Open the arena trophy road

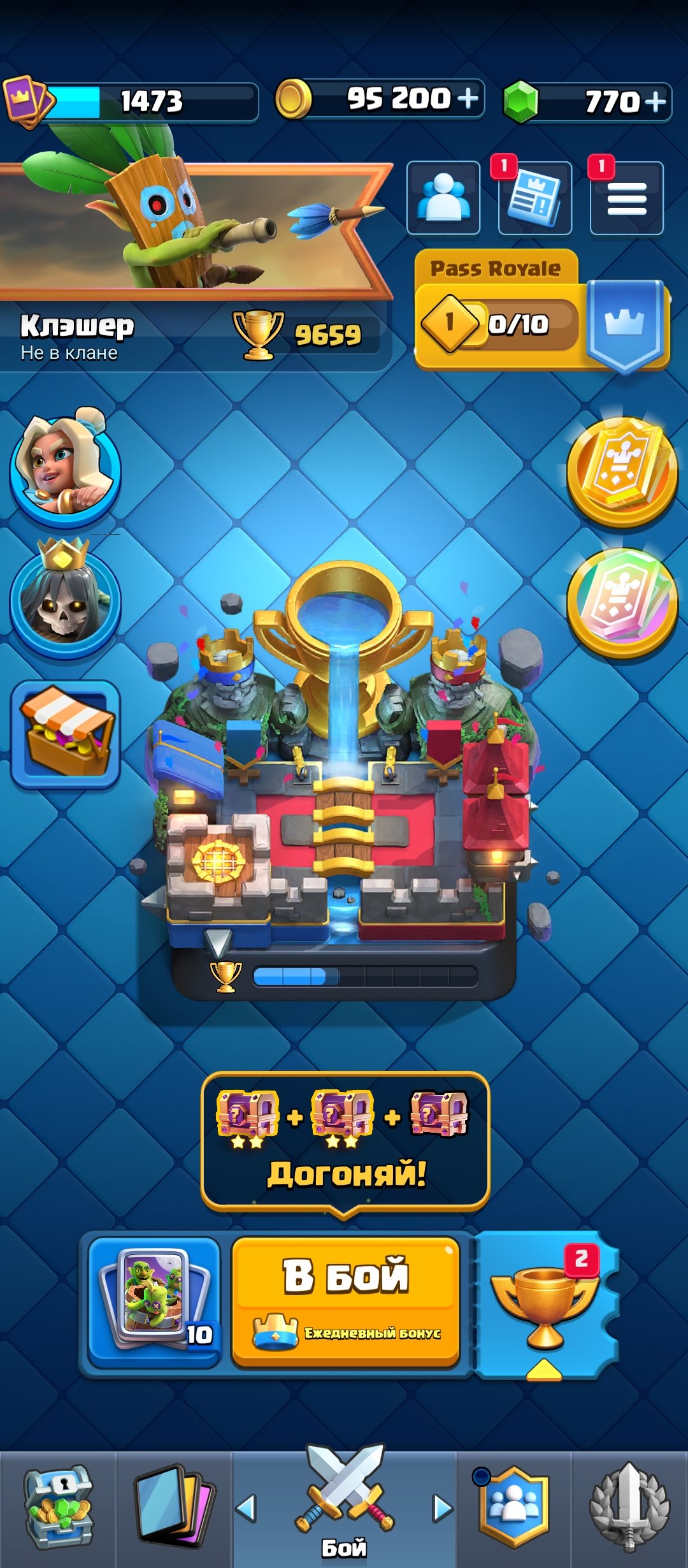(x=344, y=778)
